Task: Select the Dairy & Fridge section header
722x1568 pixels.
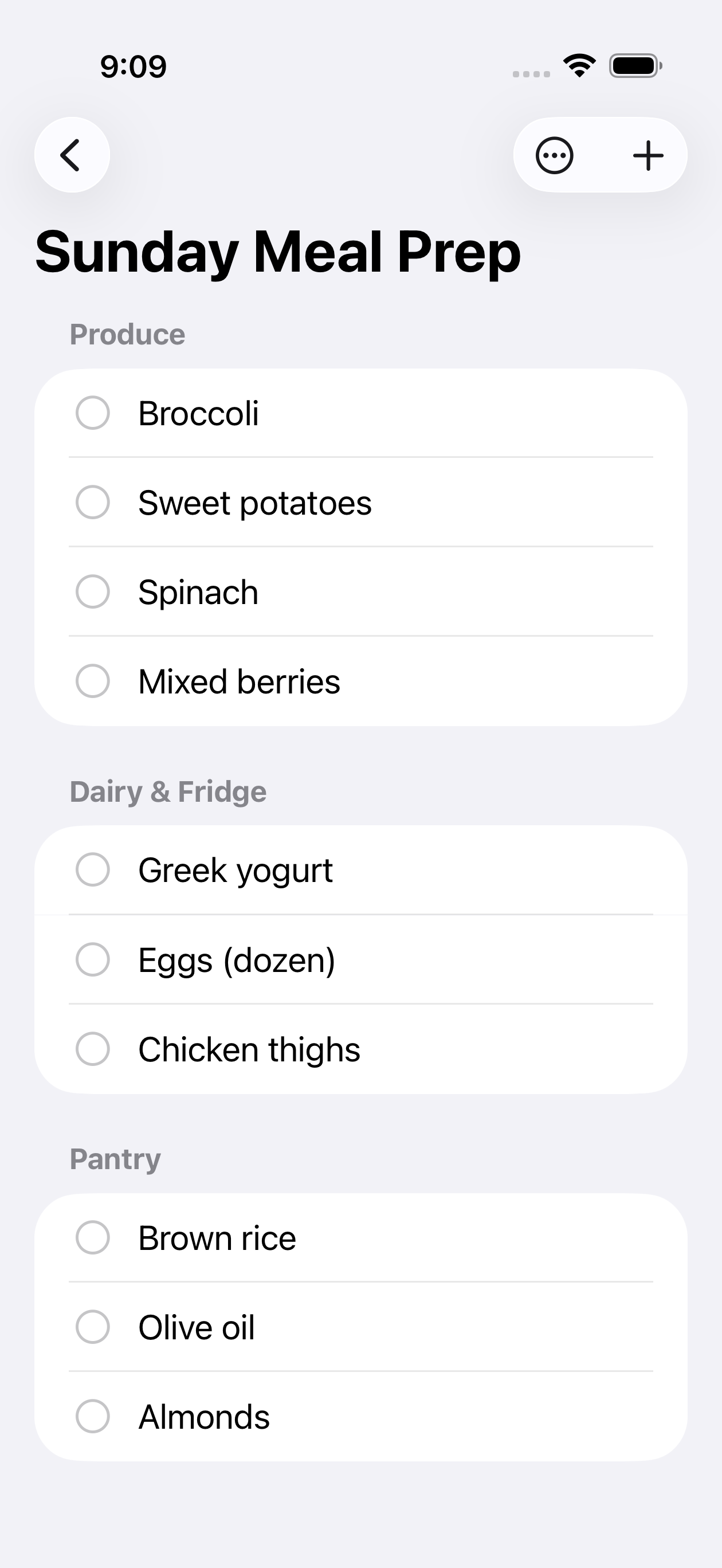Action: tap(168, 791)
